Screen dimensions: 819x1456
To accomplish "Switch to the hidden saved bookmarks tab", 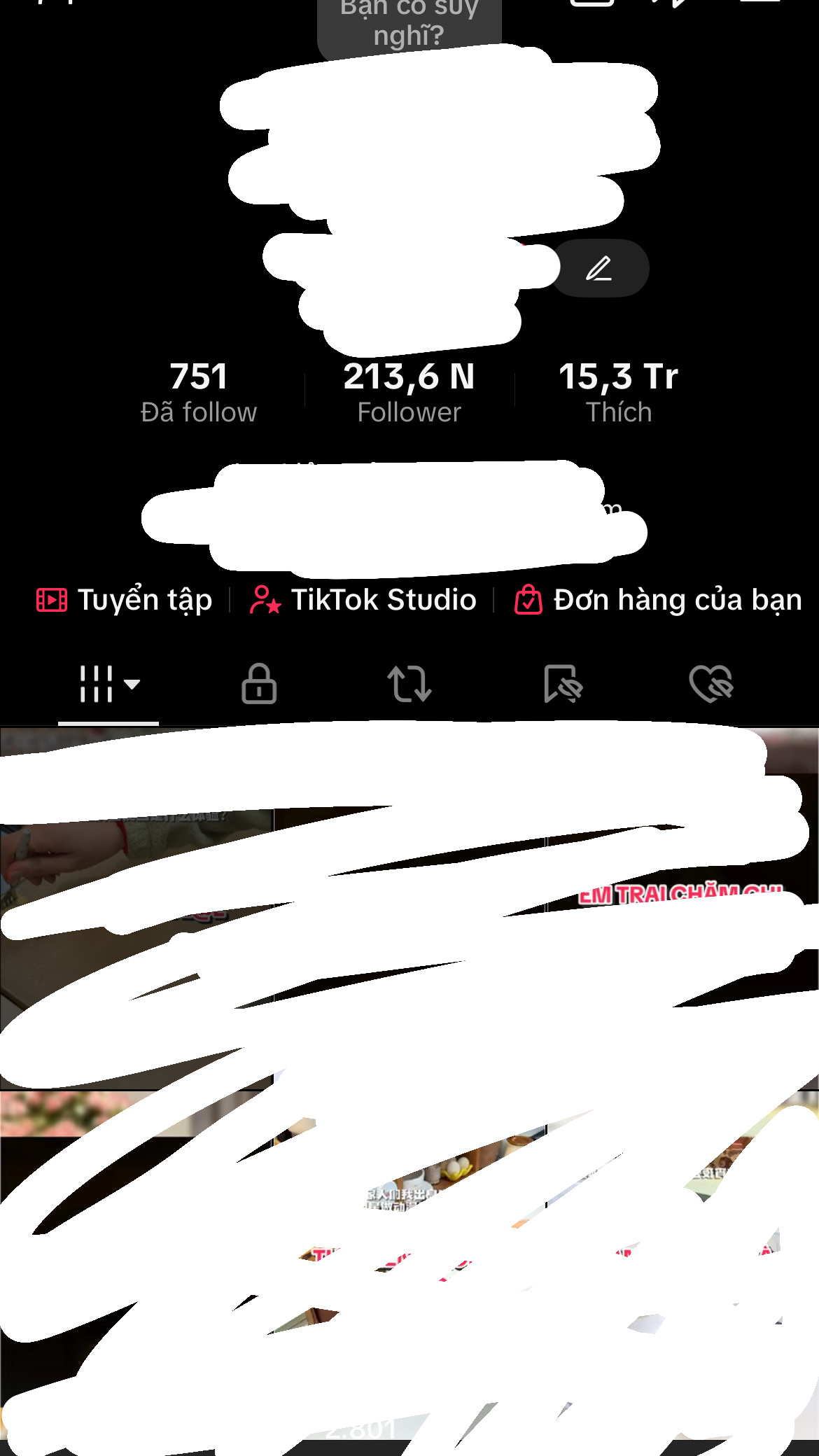I will coord(562,684).
